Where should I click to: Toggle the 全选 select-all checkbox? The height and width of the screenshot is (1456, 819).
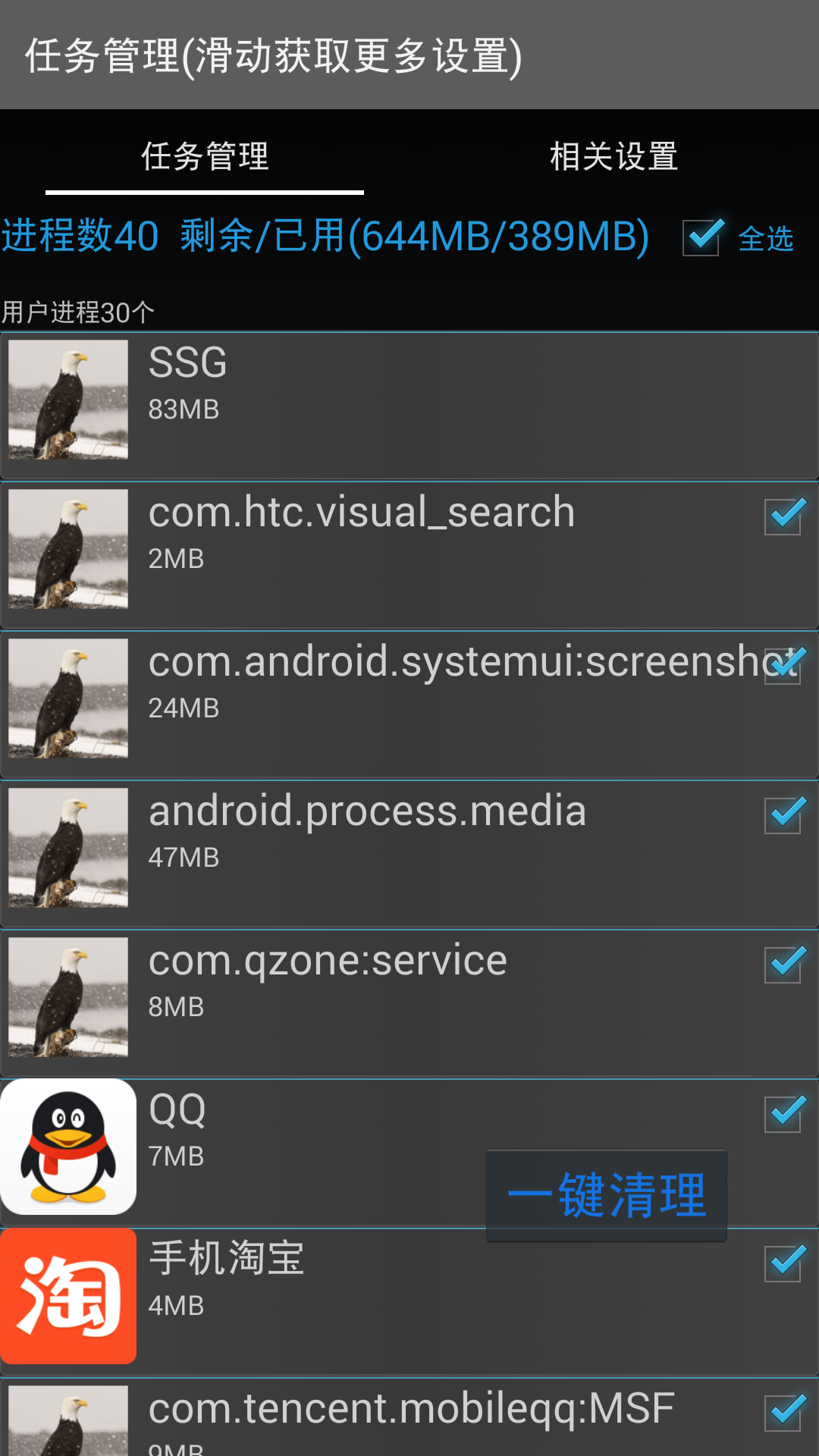pyautogui.click(x=701, y=237)
